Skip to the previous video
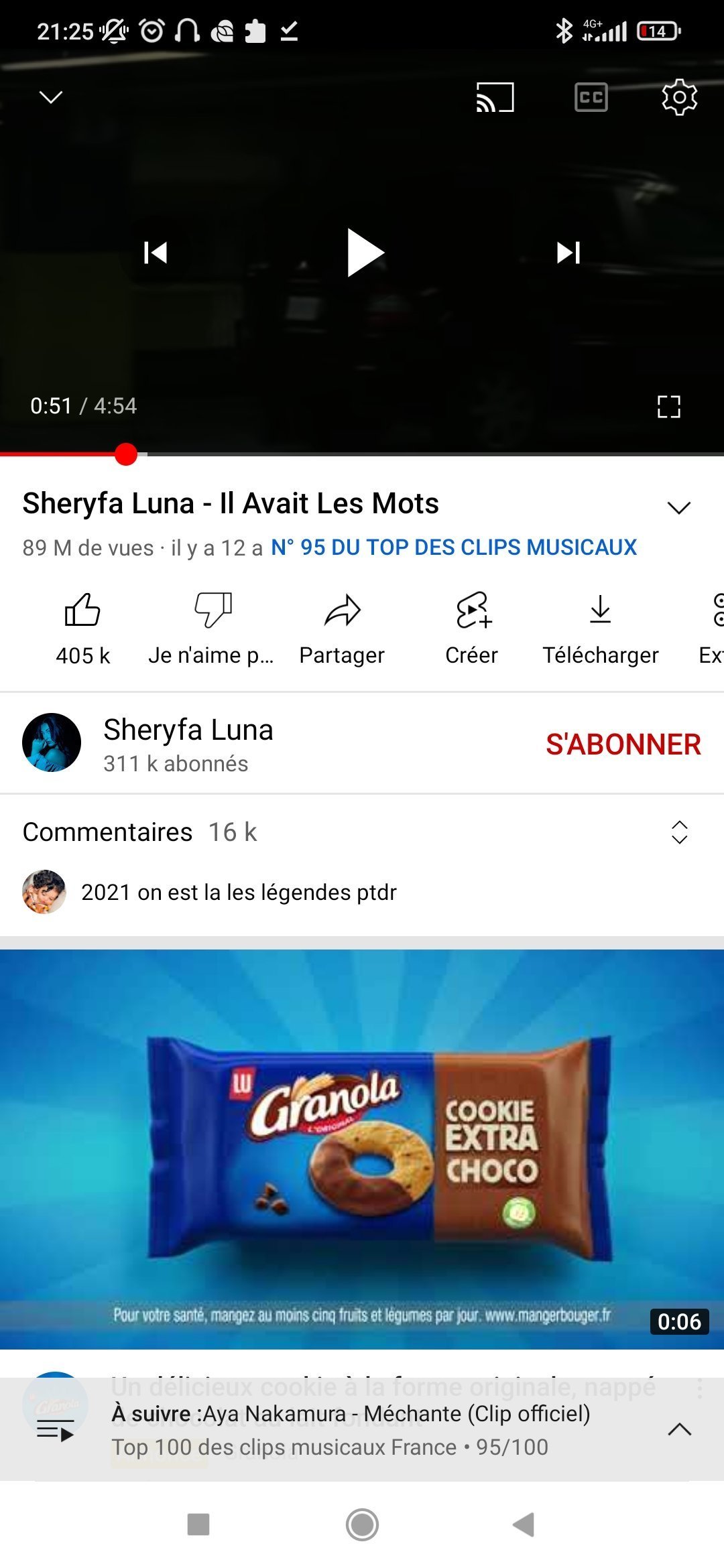Viewport: 724px width, 1568px height. (156, 253)
